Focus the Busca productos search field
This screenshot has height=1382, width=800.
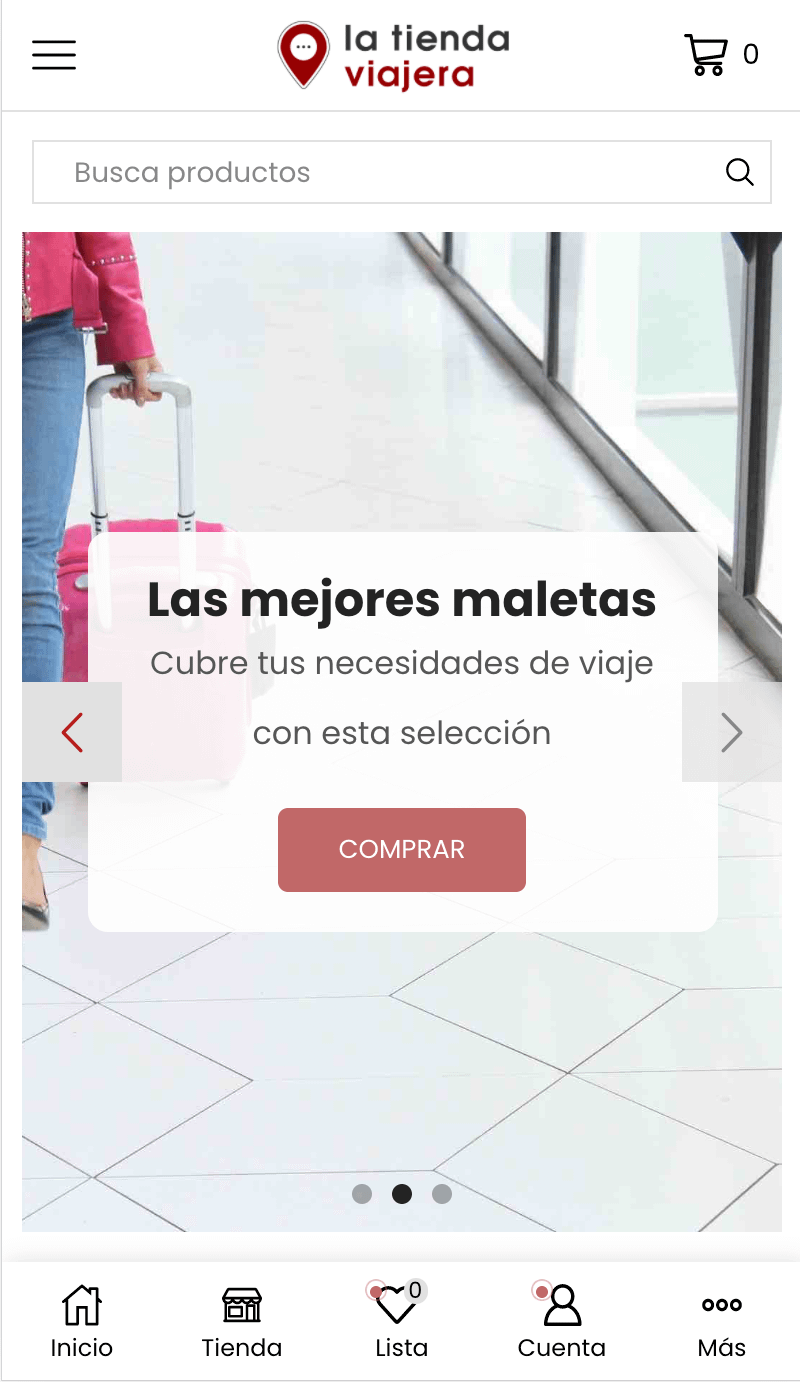(380, 172)
